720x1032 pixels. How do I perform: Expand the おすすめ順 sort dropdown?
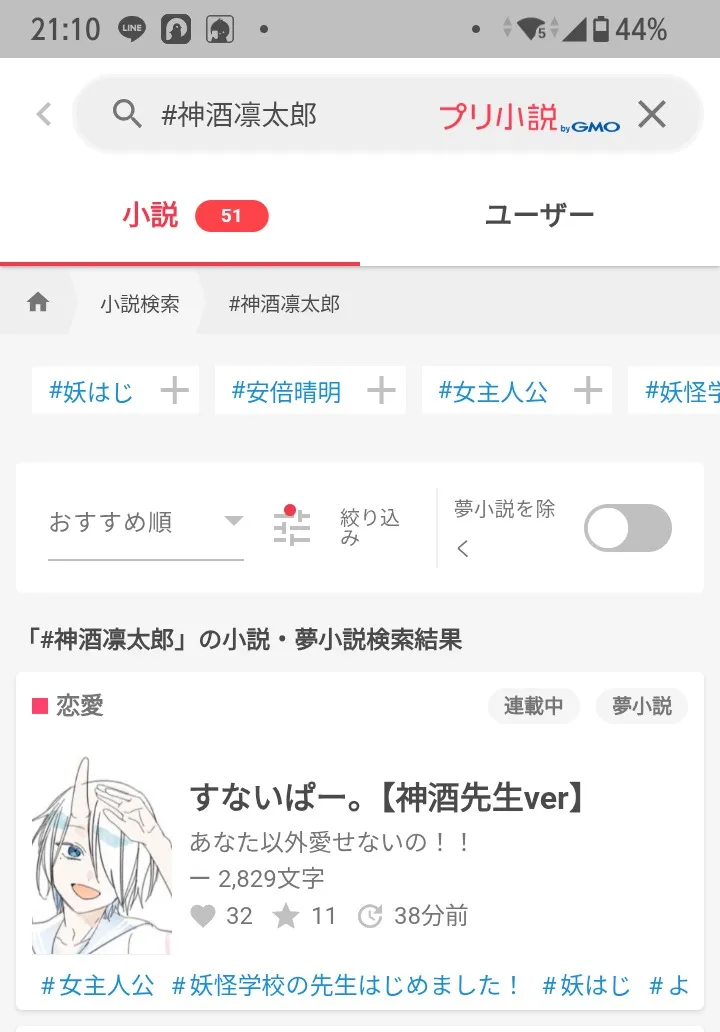146,521
